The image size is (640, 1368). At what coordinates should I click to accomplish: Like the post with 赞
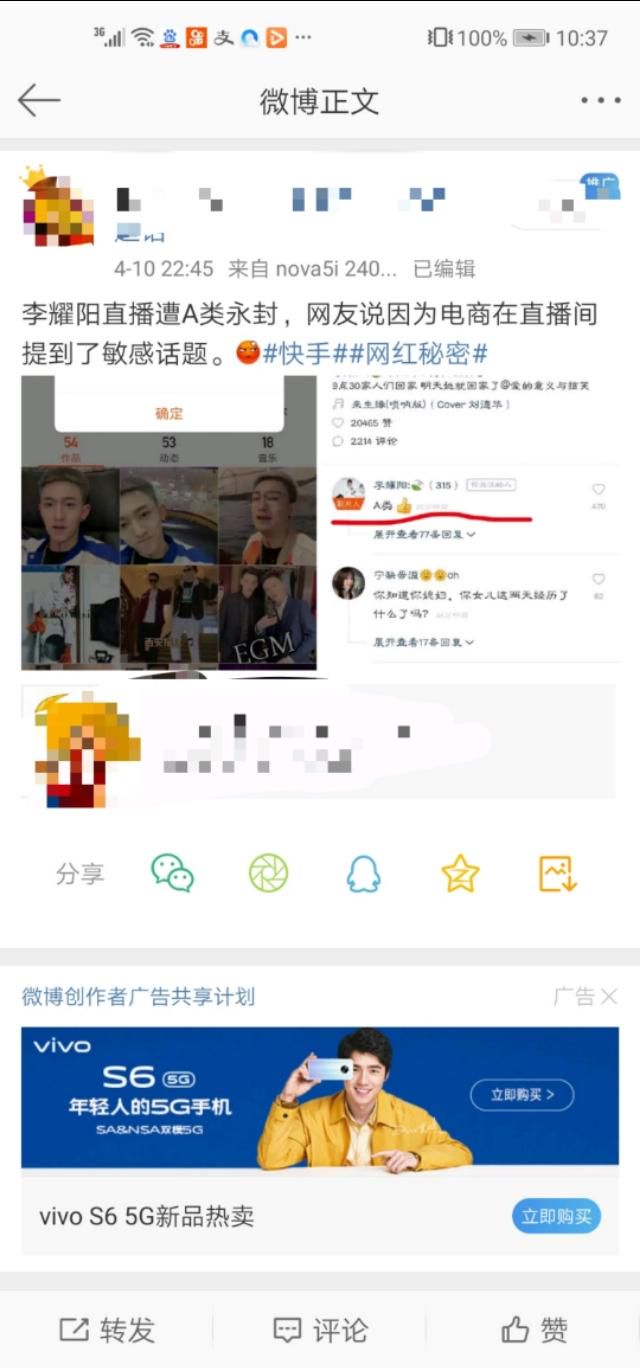coord(534,1330)
